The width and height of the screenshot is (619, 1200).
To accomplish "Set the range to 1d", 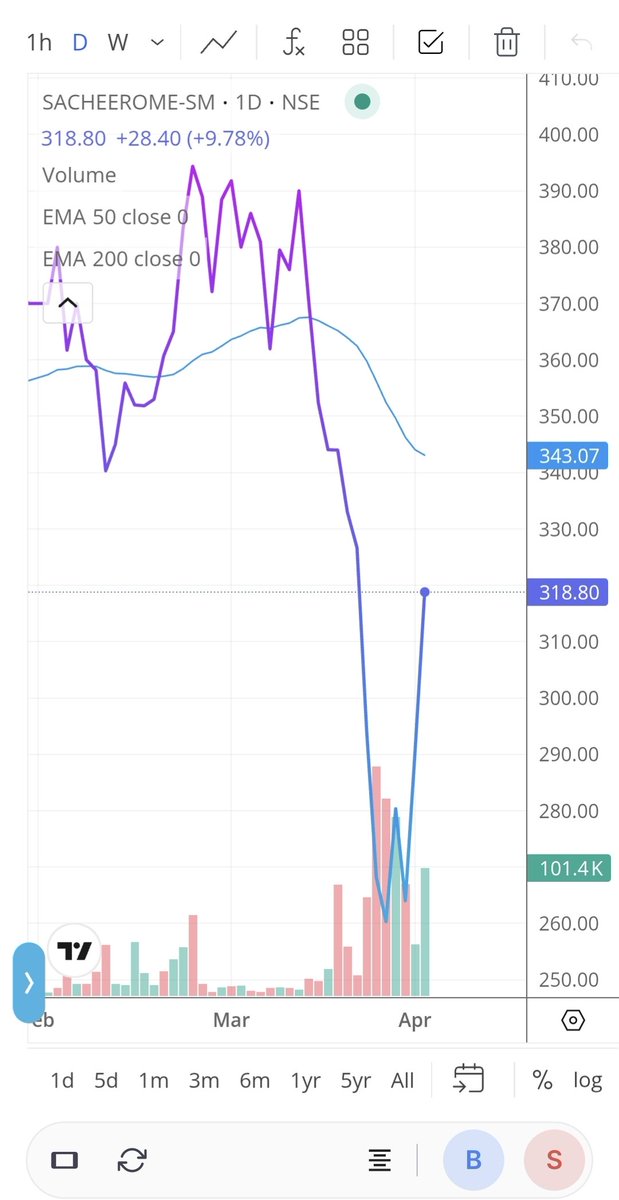I will click(x=62, y=1080).
